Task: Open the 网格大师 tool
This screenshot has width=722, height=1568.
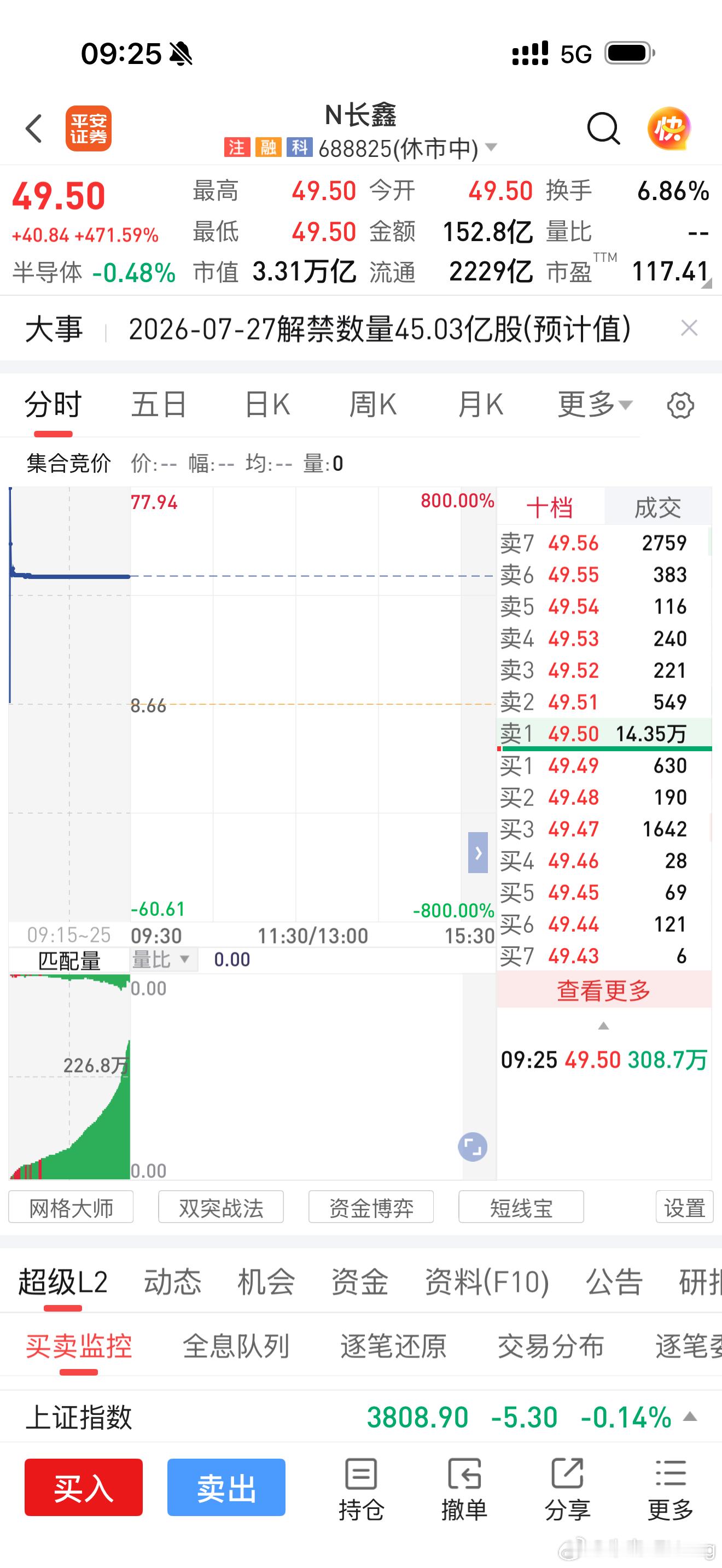Action: (71, 1208)
